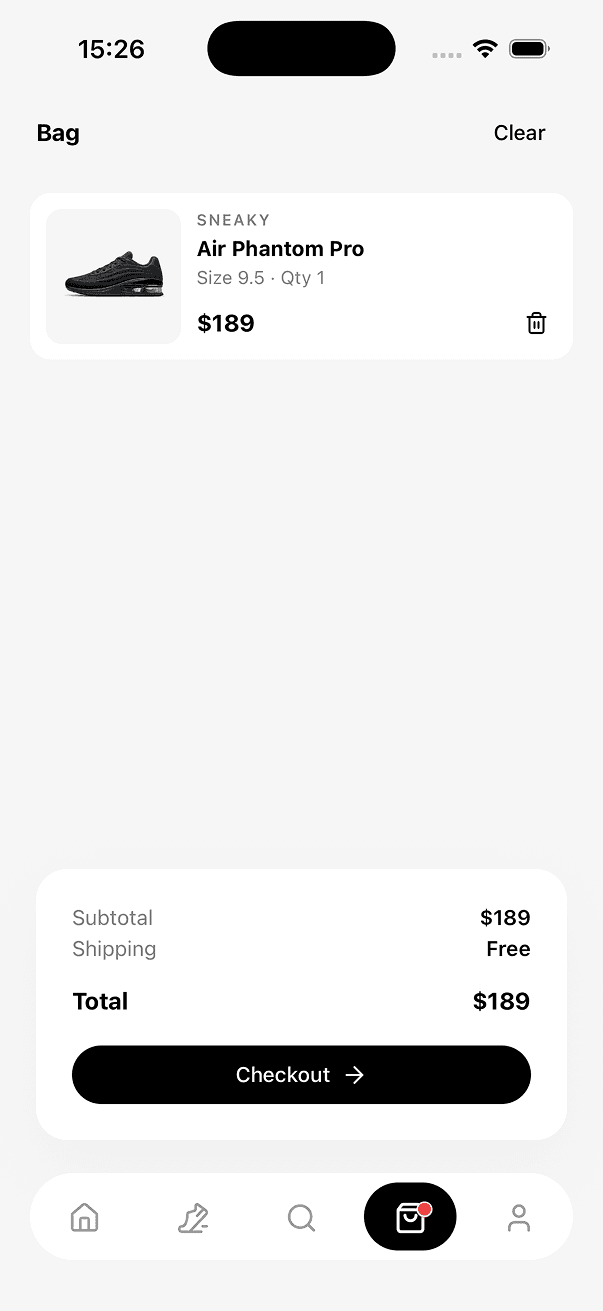Screen dimensions: 603x1311
Task: Switch to the Profile tab
Action: click(518, 1217)
